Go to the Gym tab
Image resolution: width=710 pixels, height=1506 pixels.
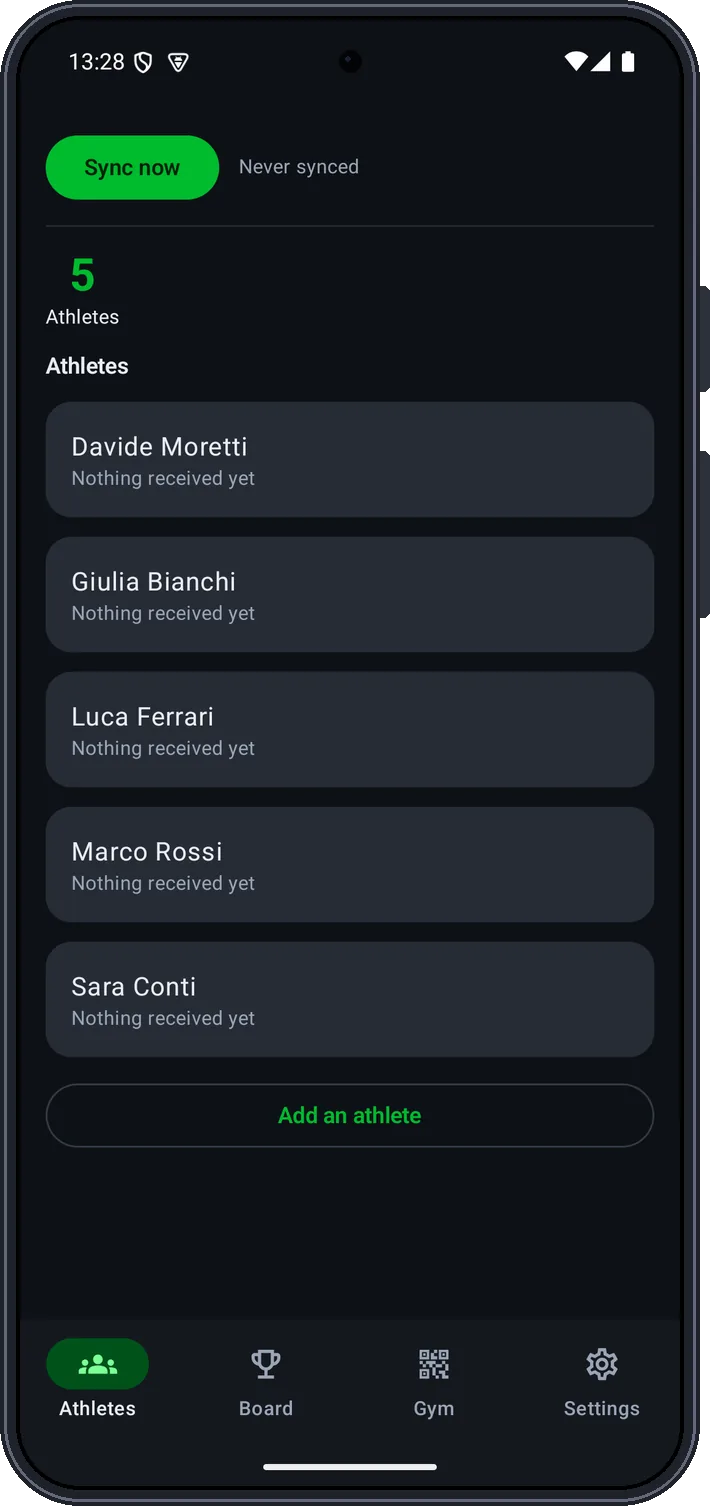[434, 1381]
